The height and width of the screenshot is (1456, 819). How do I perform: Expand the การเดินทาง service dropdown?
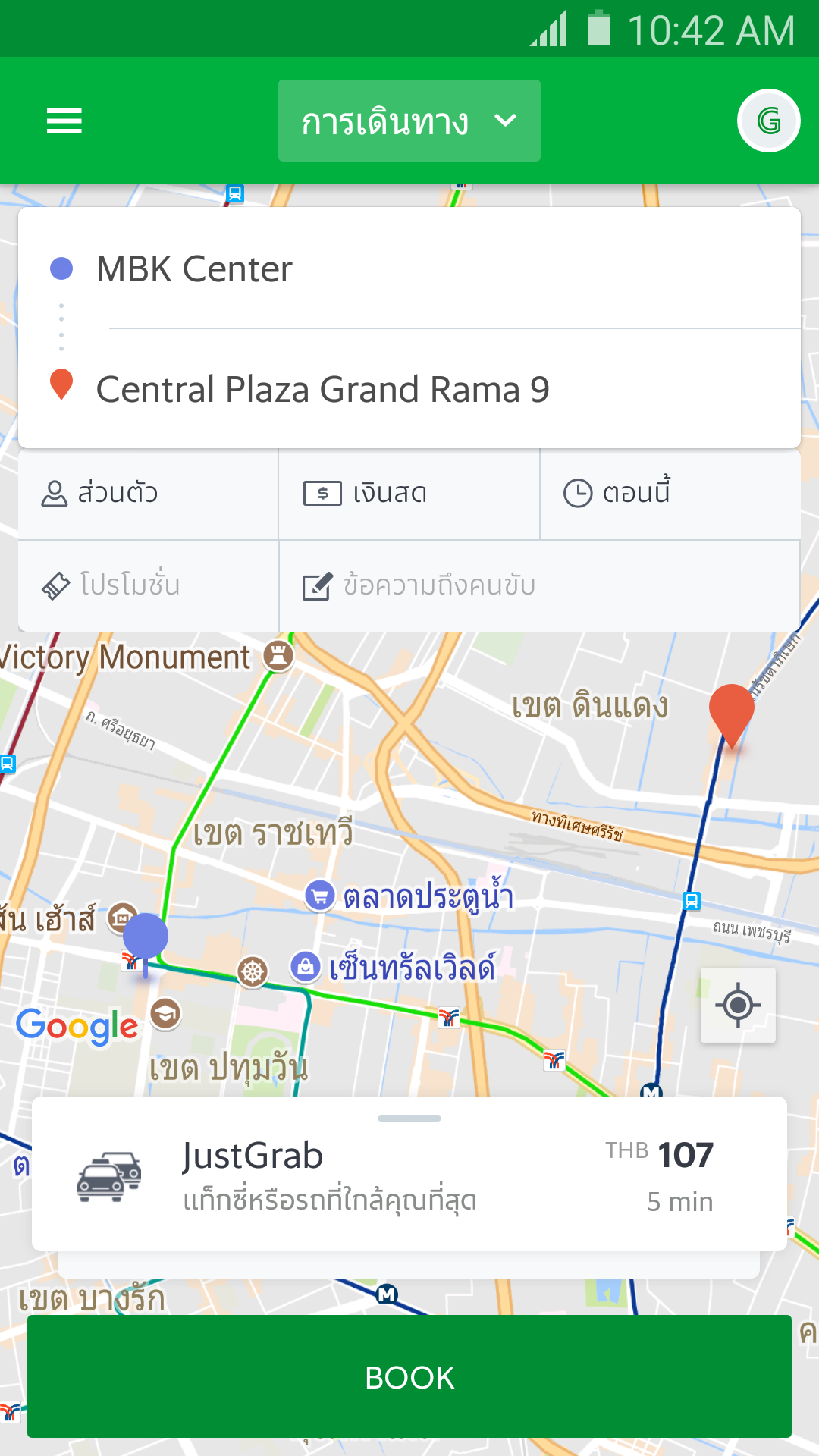tap(409, 121)
